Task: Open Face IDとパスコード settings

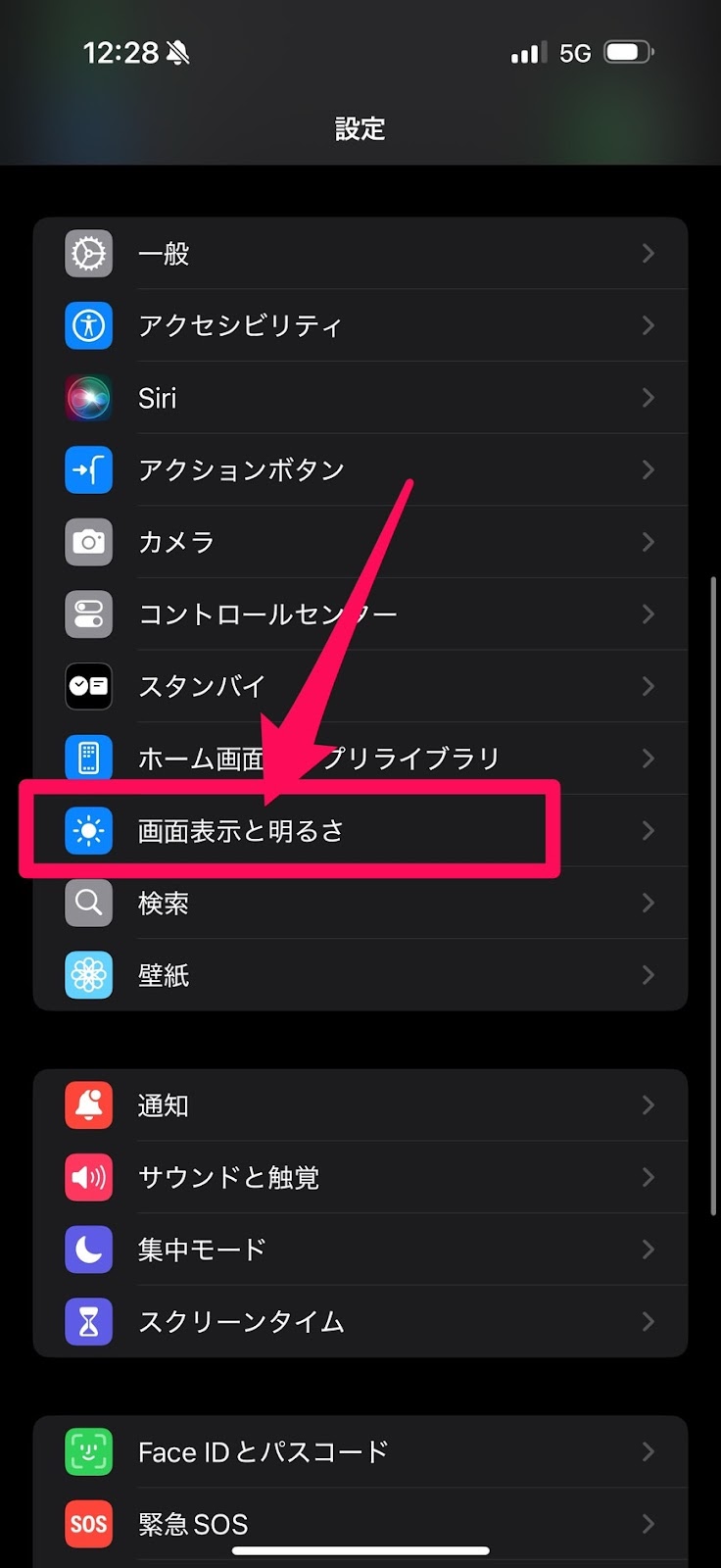Action: pos(360,1452)
